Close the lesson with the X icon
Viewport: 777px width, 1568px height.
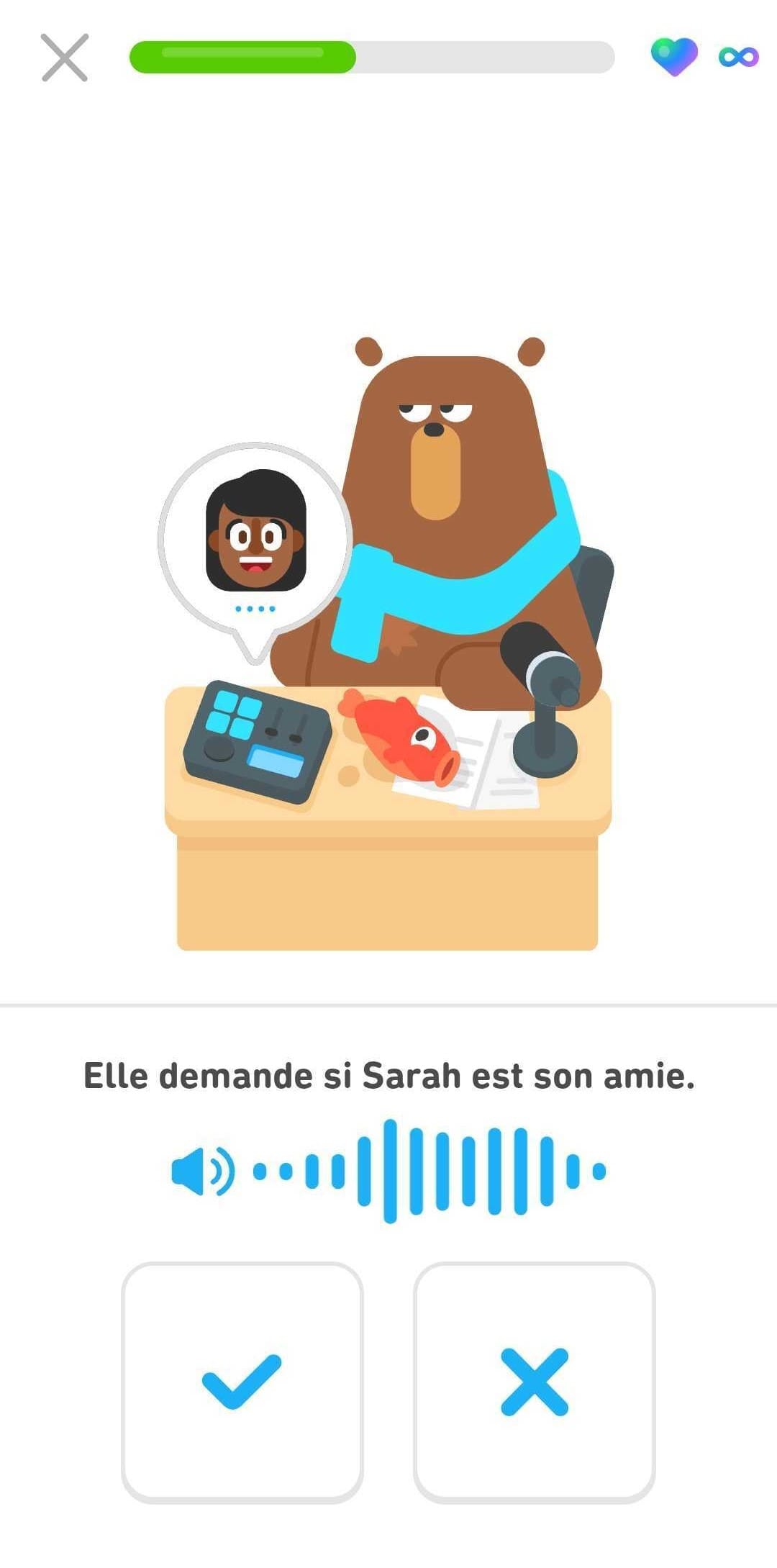point(65,58)
